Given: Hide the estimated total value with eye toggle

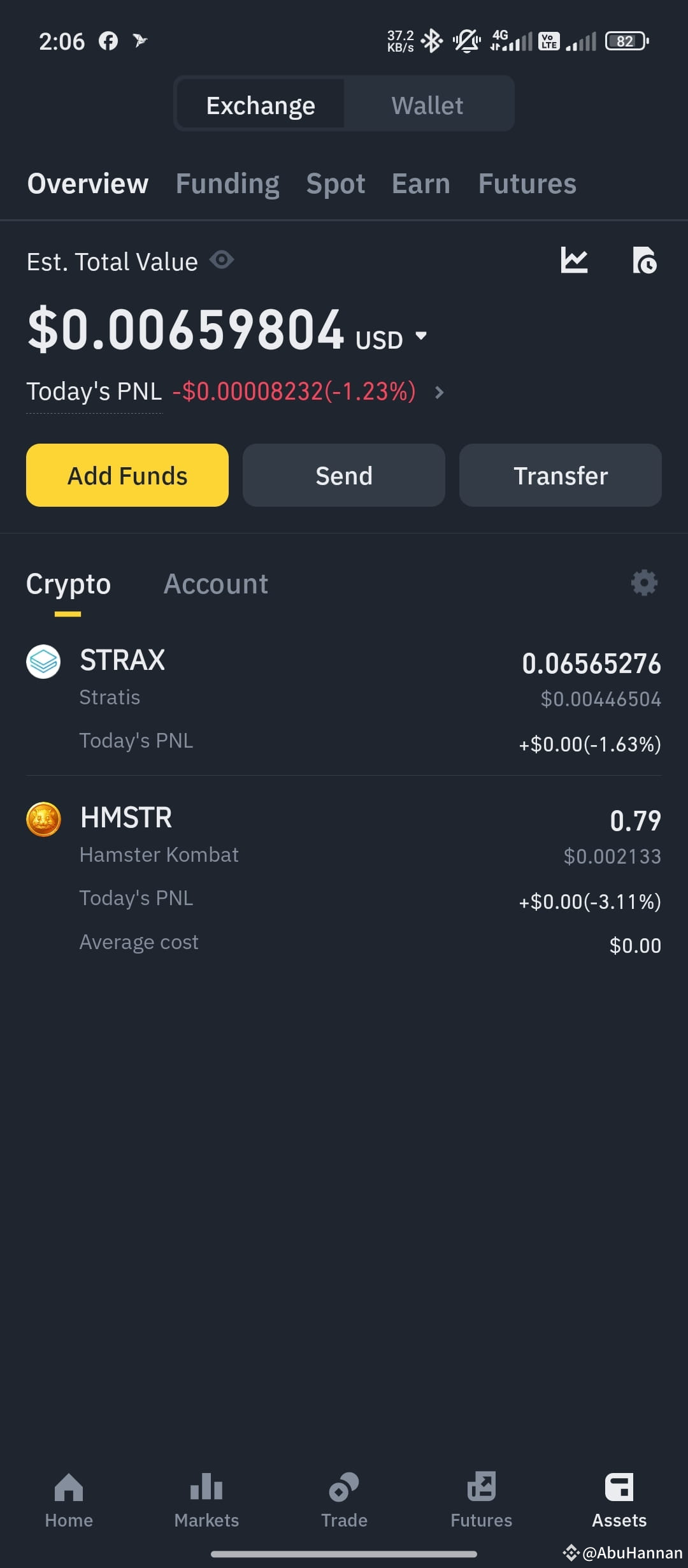Looking at the screenshot, I should pyautogui.click(x=222, y=260).
